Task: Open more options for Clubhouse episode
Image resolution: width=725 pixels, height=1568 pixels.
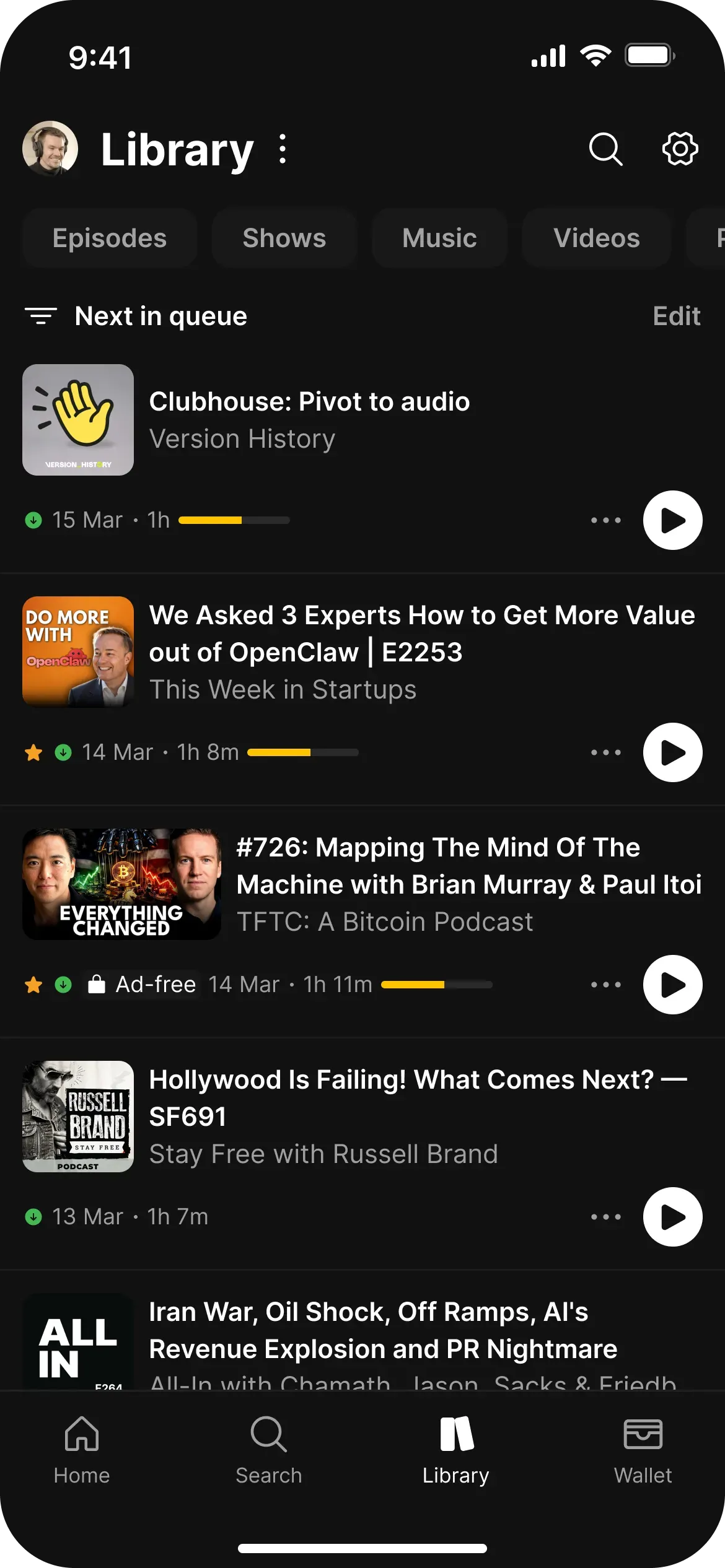Action: tap(605, 520)
